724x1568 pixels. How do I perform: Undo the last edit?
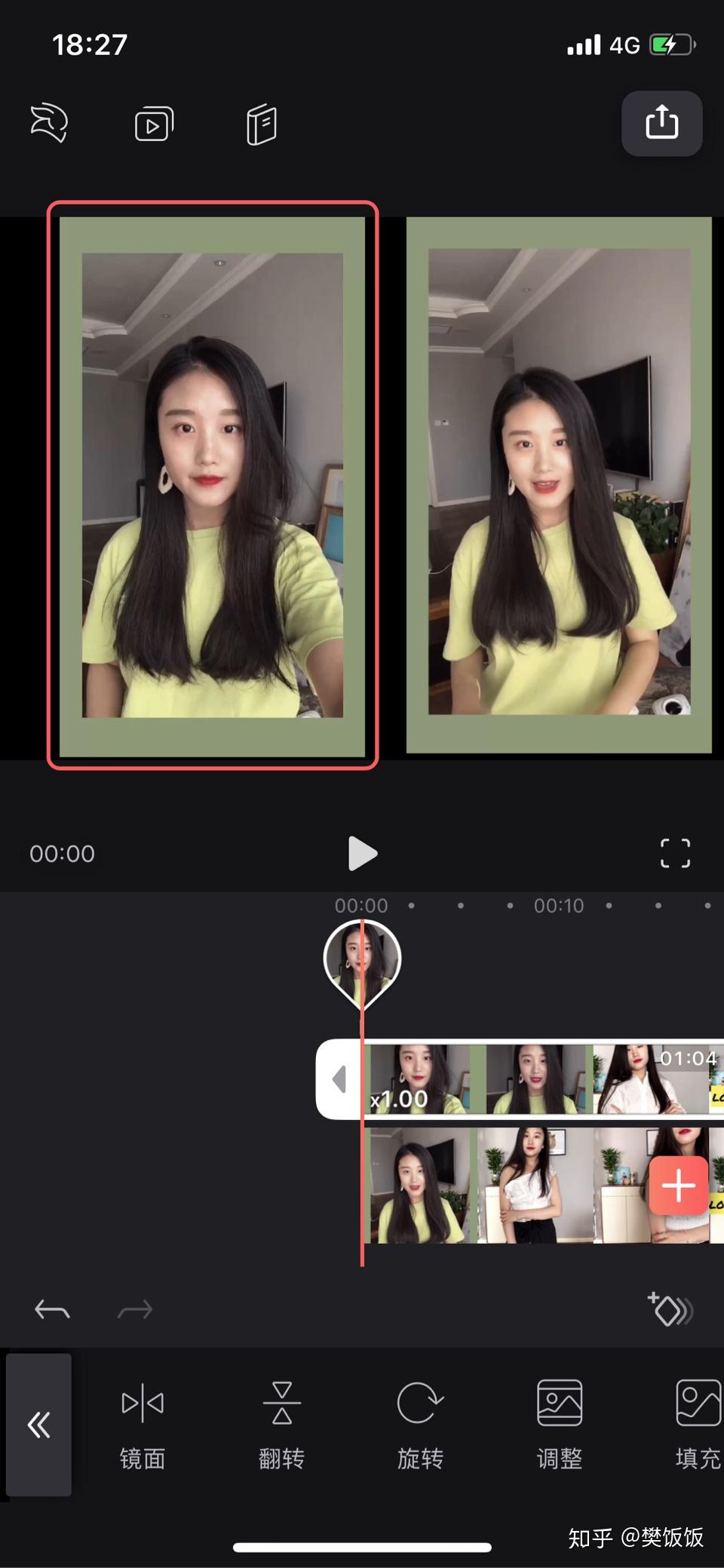(52, 1310)
